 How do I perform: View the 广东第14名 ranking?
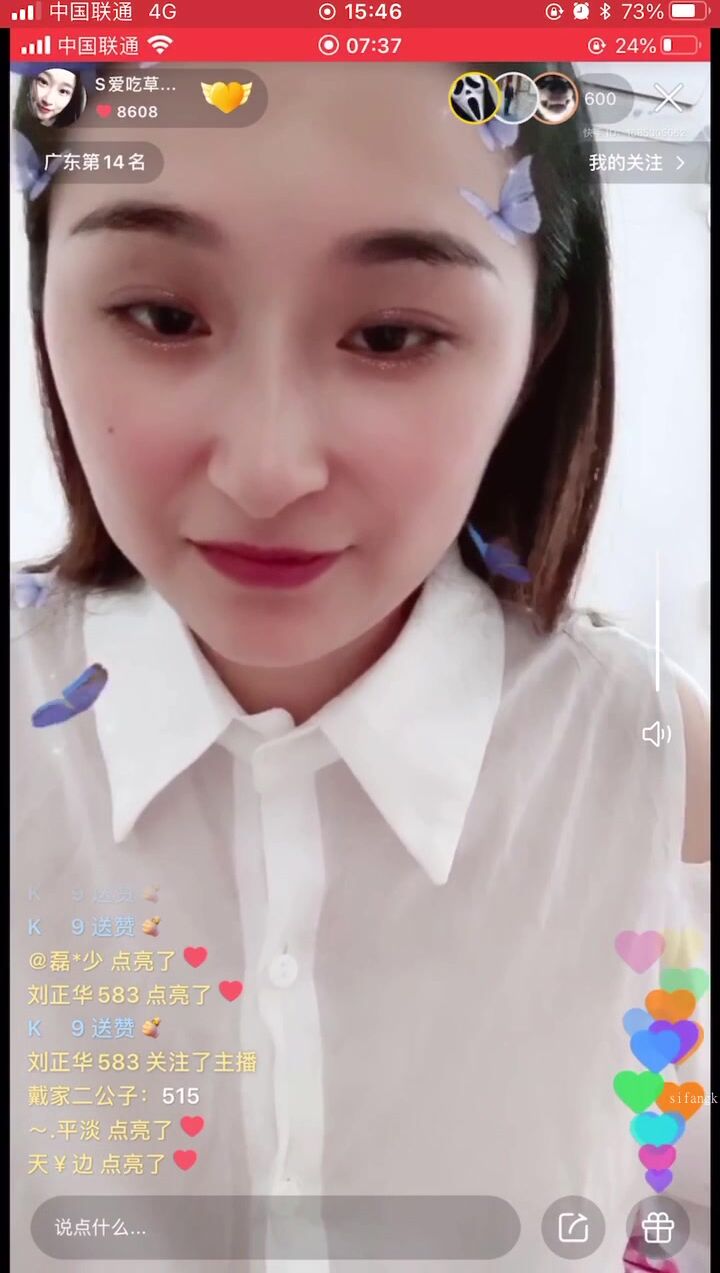96,162
